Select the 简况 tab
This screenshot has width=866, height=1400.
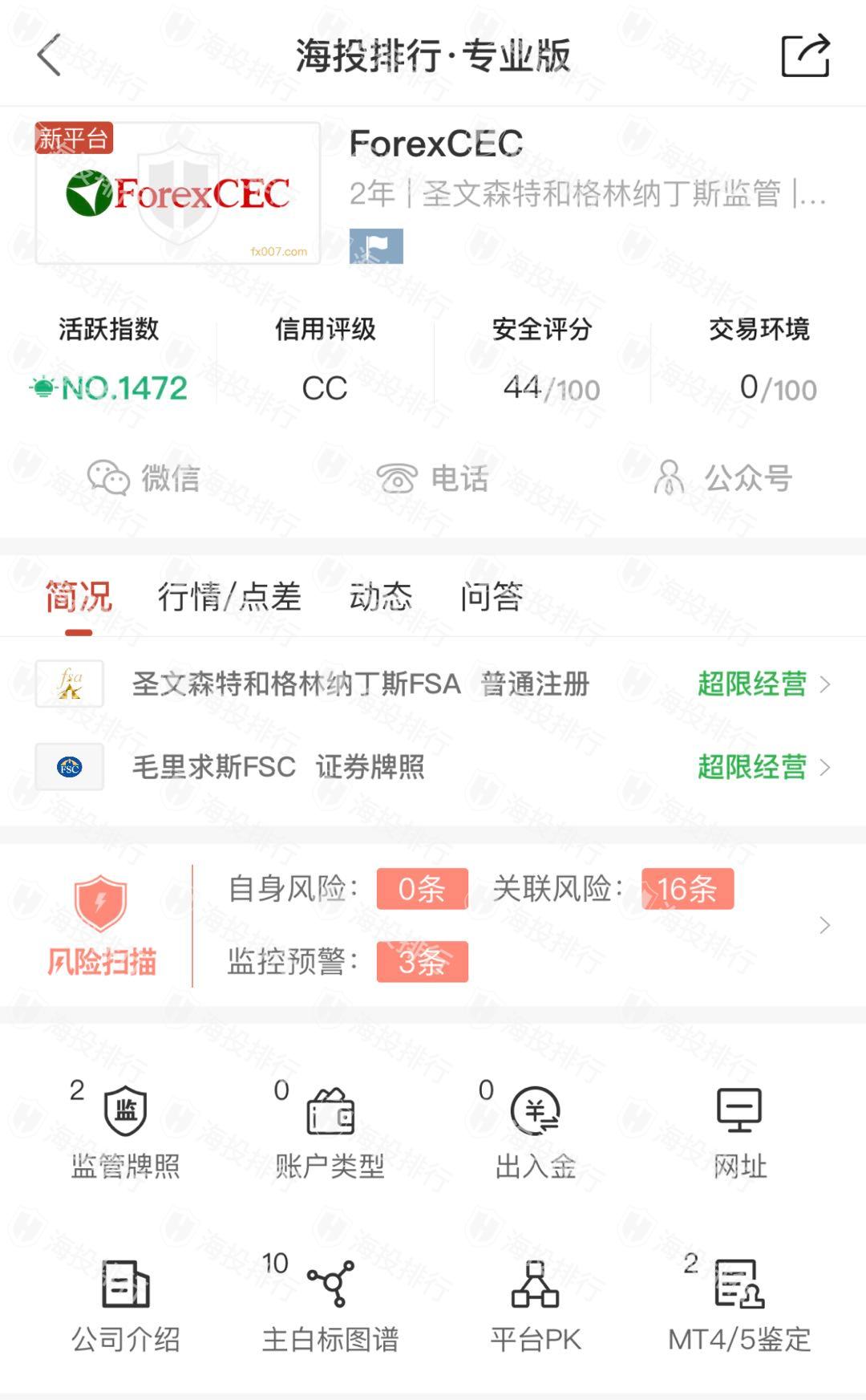79,597
